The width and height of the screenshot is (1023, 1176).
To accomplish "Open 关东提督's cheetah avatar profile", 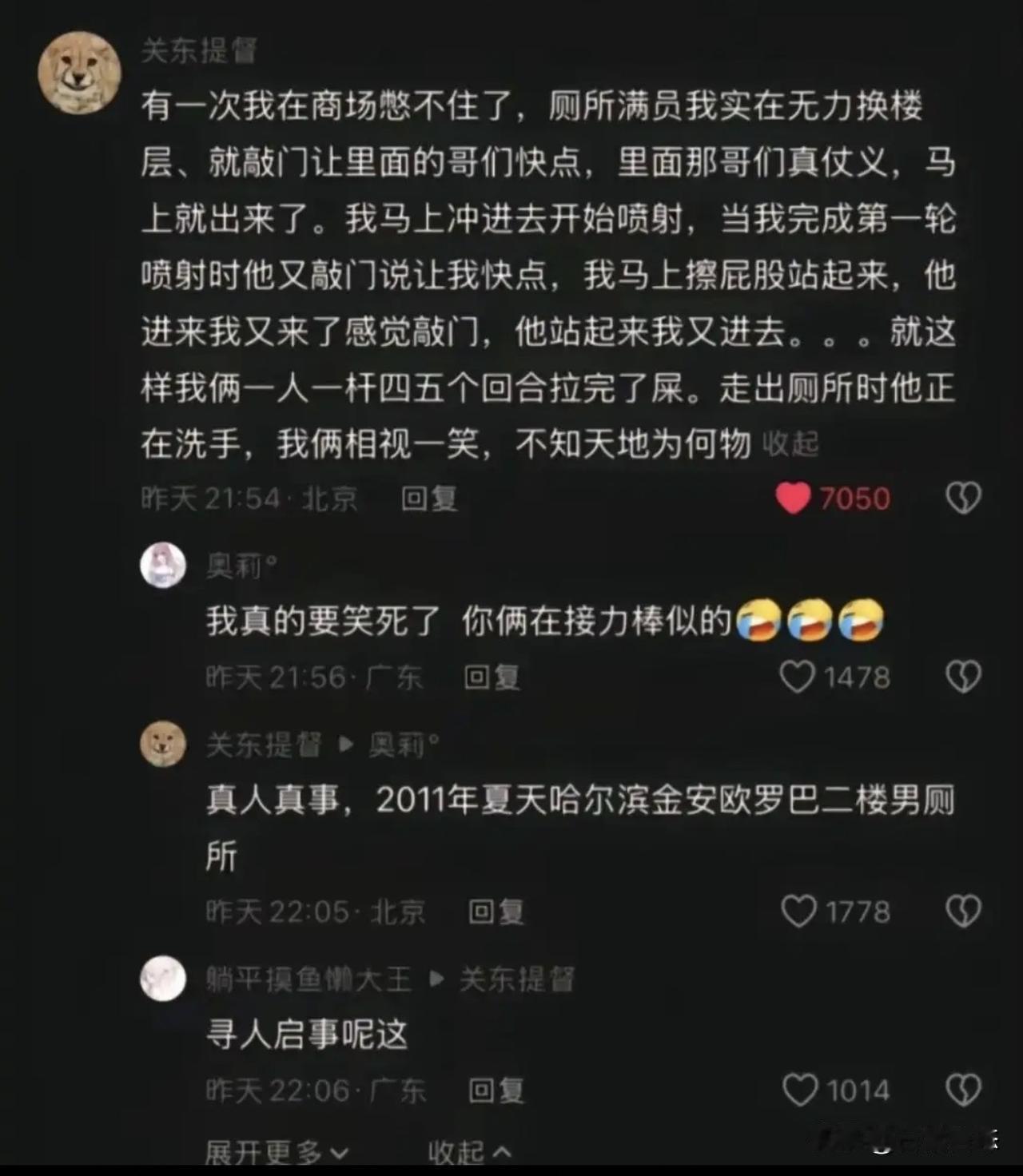I will 79,73.
